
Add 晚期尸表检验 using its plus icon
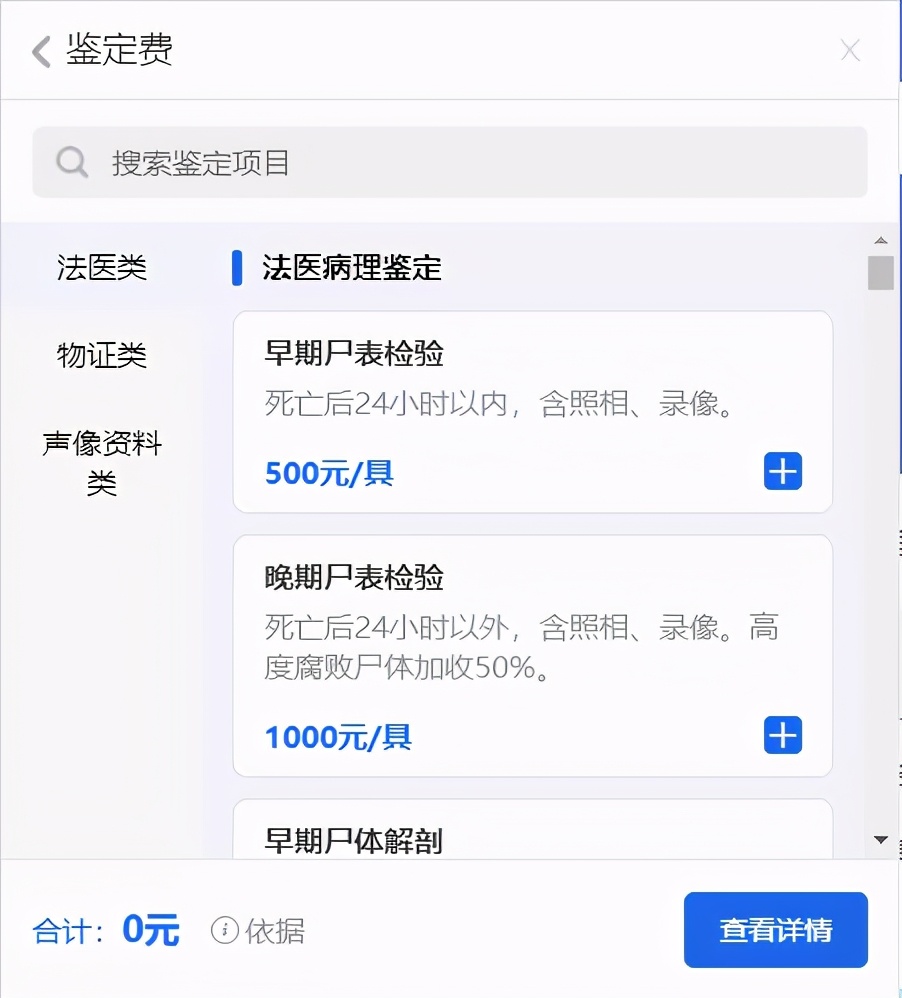point(782,736)
